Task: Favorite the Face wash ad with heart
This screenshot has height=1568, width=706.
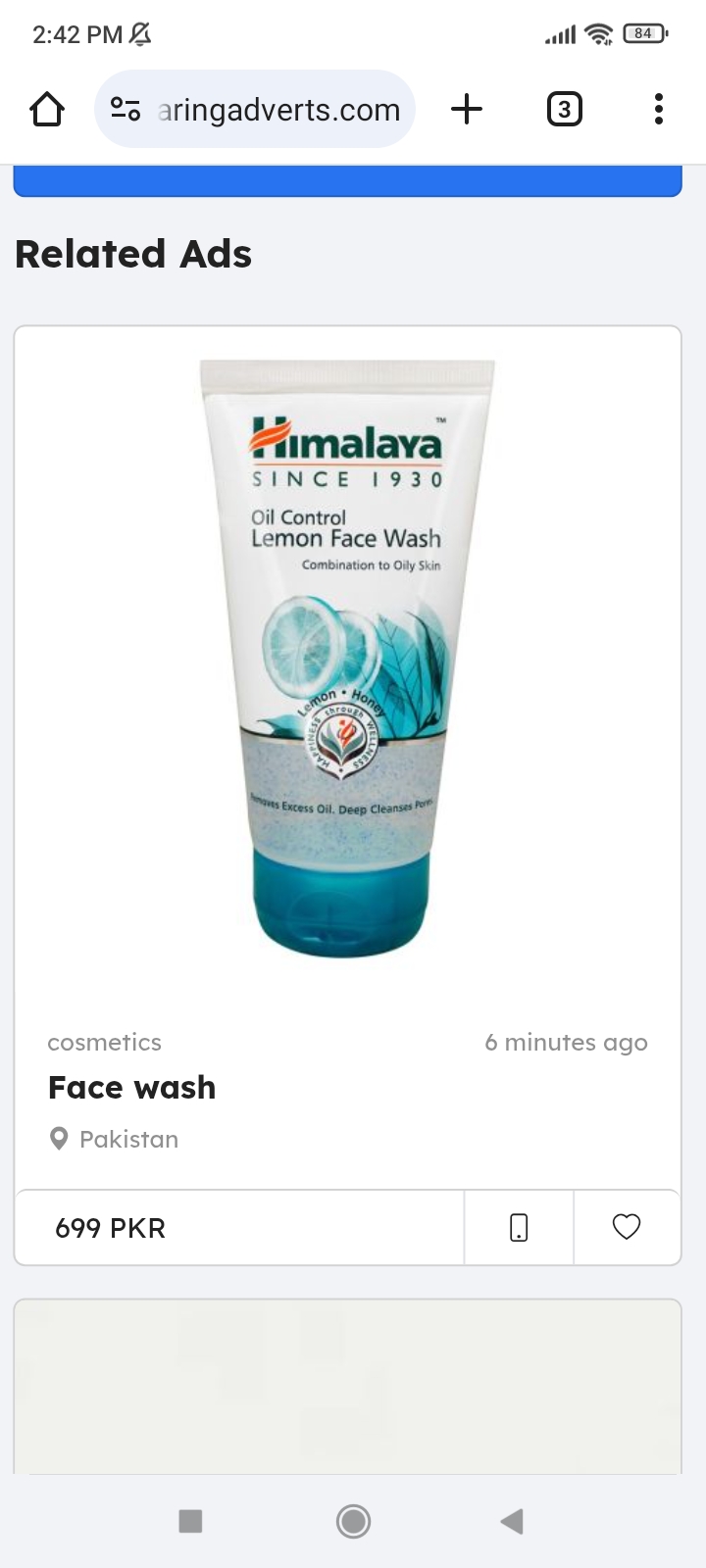Action: click(627, 1227)
